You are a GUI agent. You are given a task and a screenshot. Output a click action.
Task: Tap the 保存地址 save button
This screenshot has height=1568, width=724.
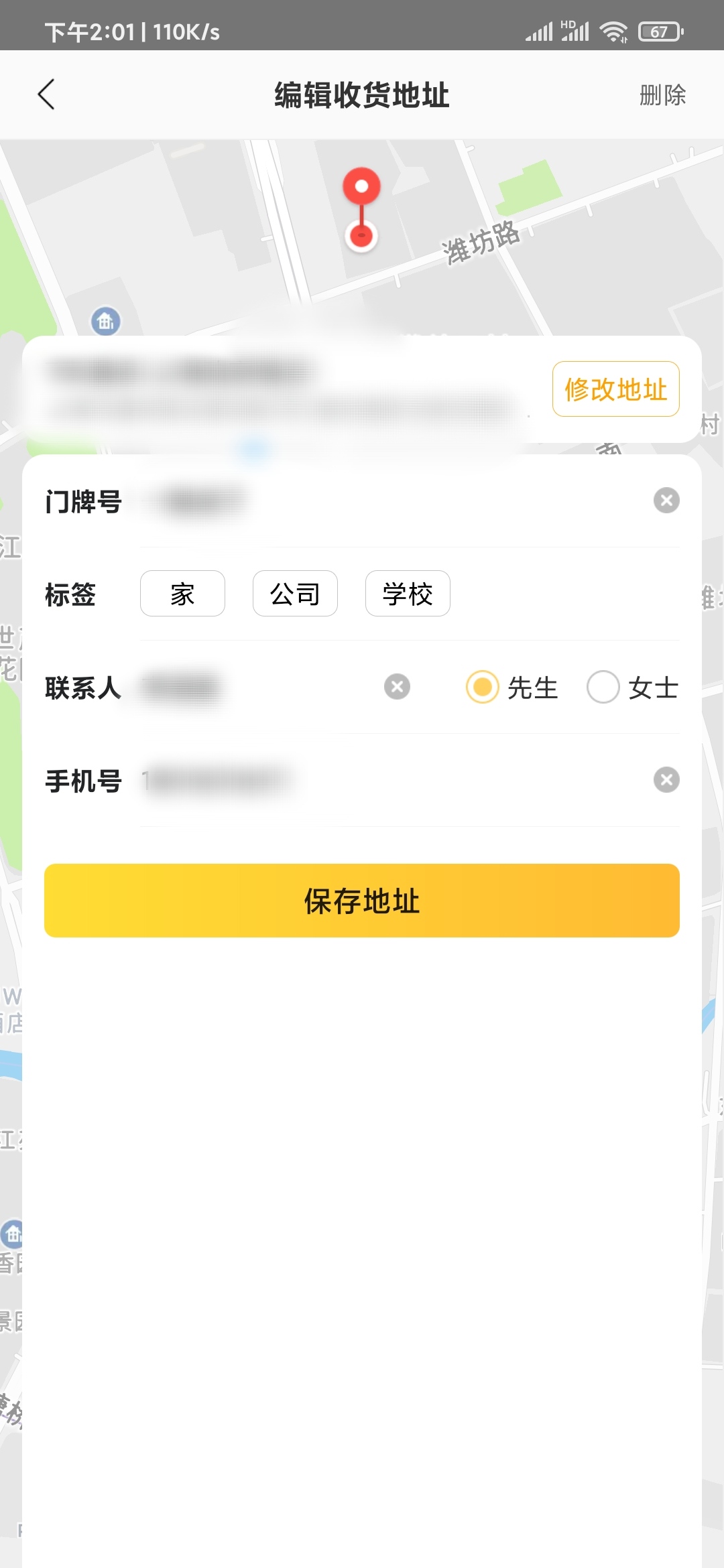pyautogui.click(x=361, y=901)
